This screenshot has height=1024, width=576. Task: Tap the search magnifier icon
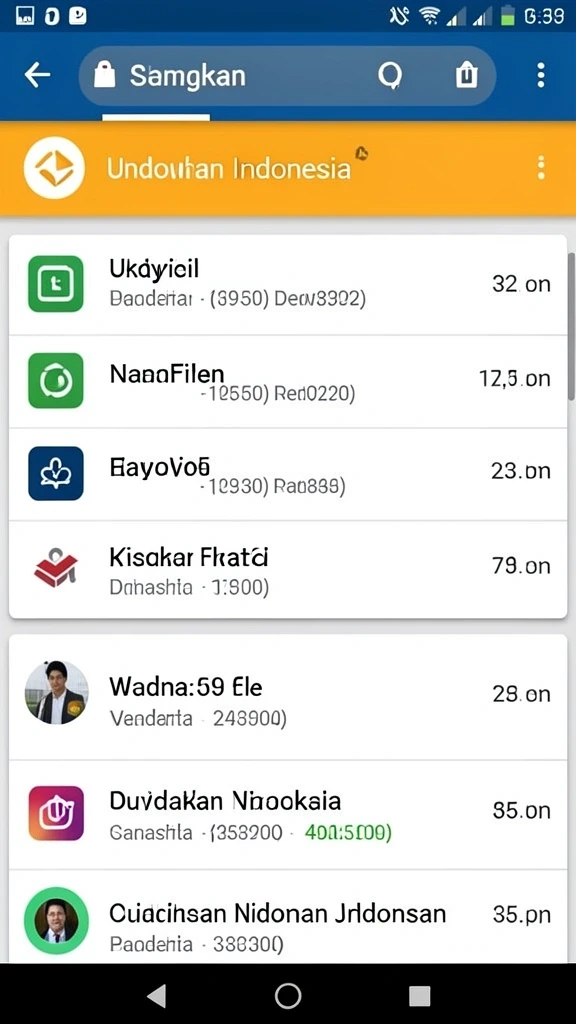pos(390,76)
